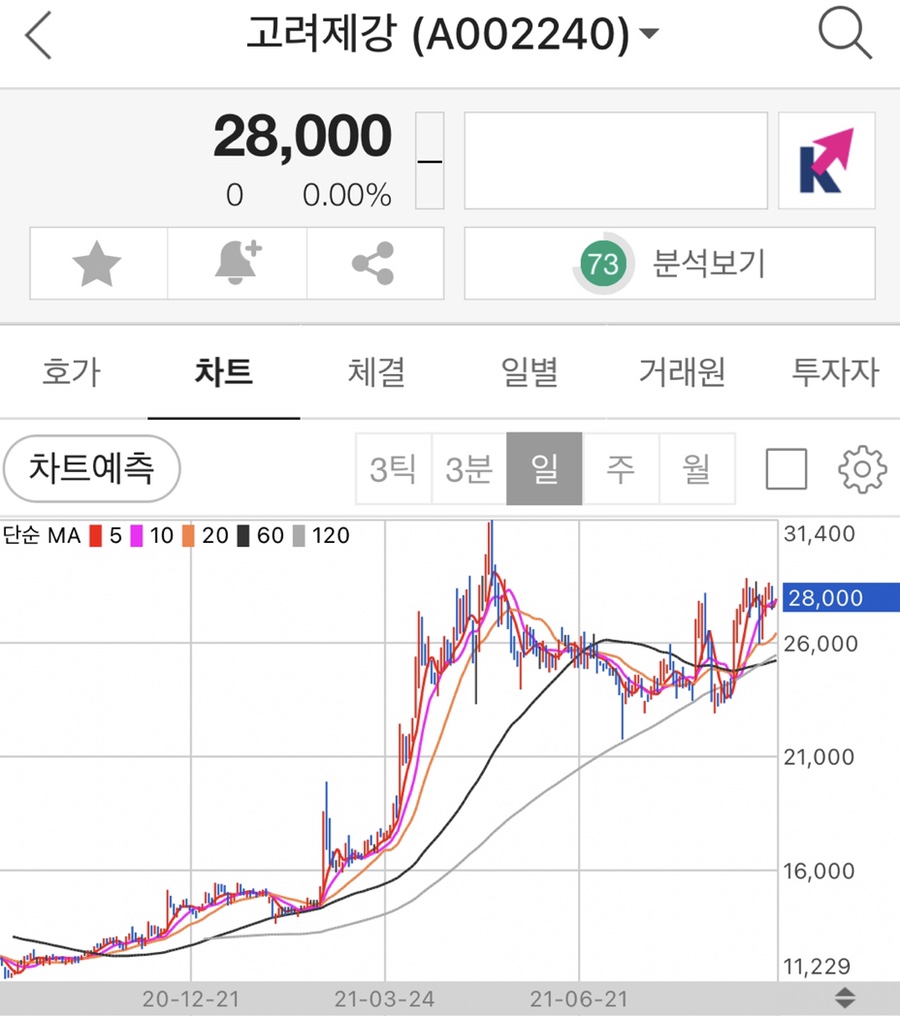Open the stock search magnifier
The image size is (900, 1016).
point(845,36)
